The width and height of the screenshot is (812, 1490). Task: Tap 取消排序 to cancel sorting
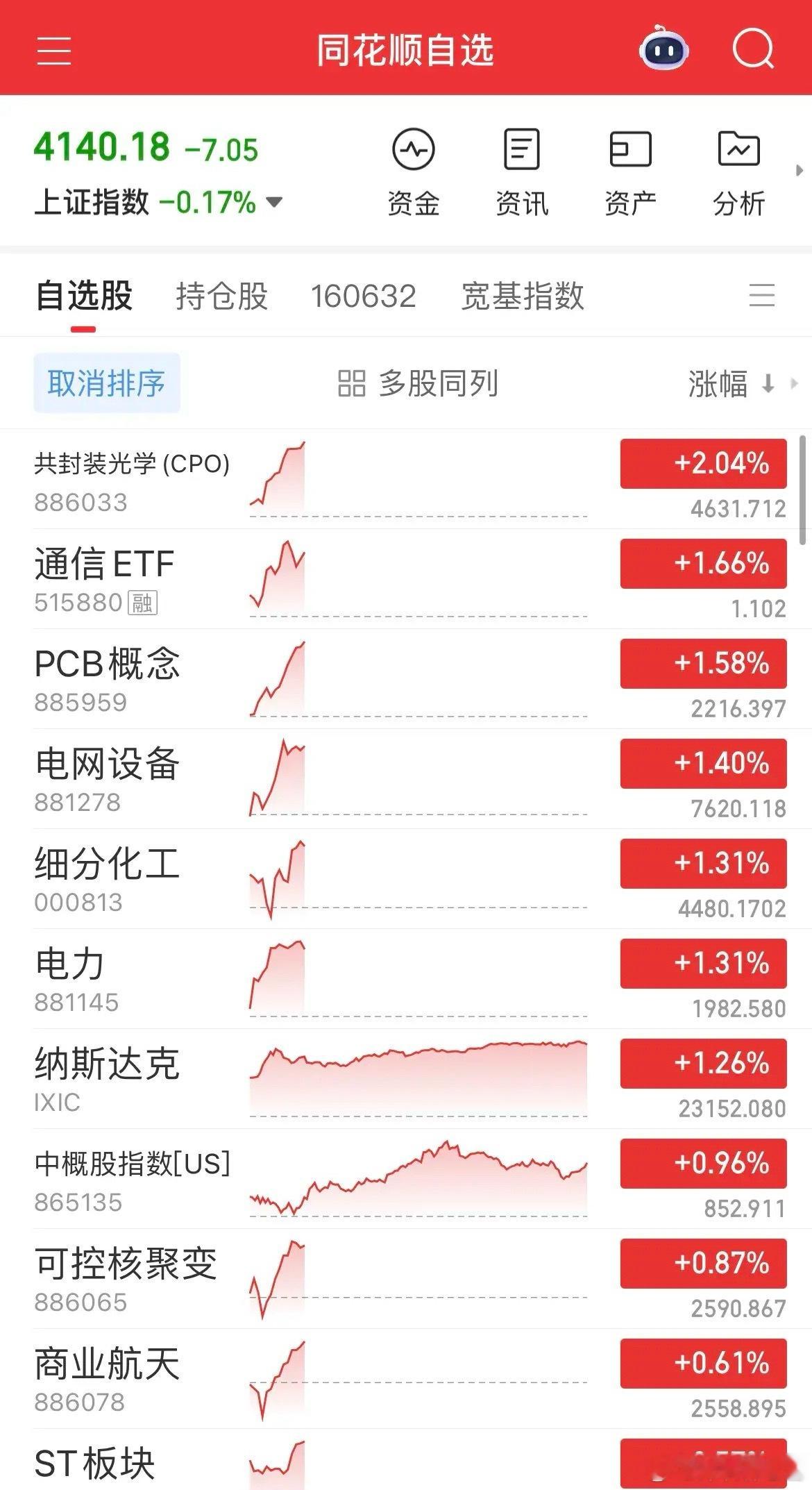107,383
